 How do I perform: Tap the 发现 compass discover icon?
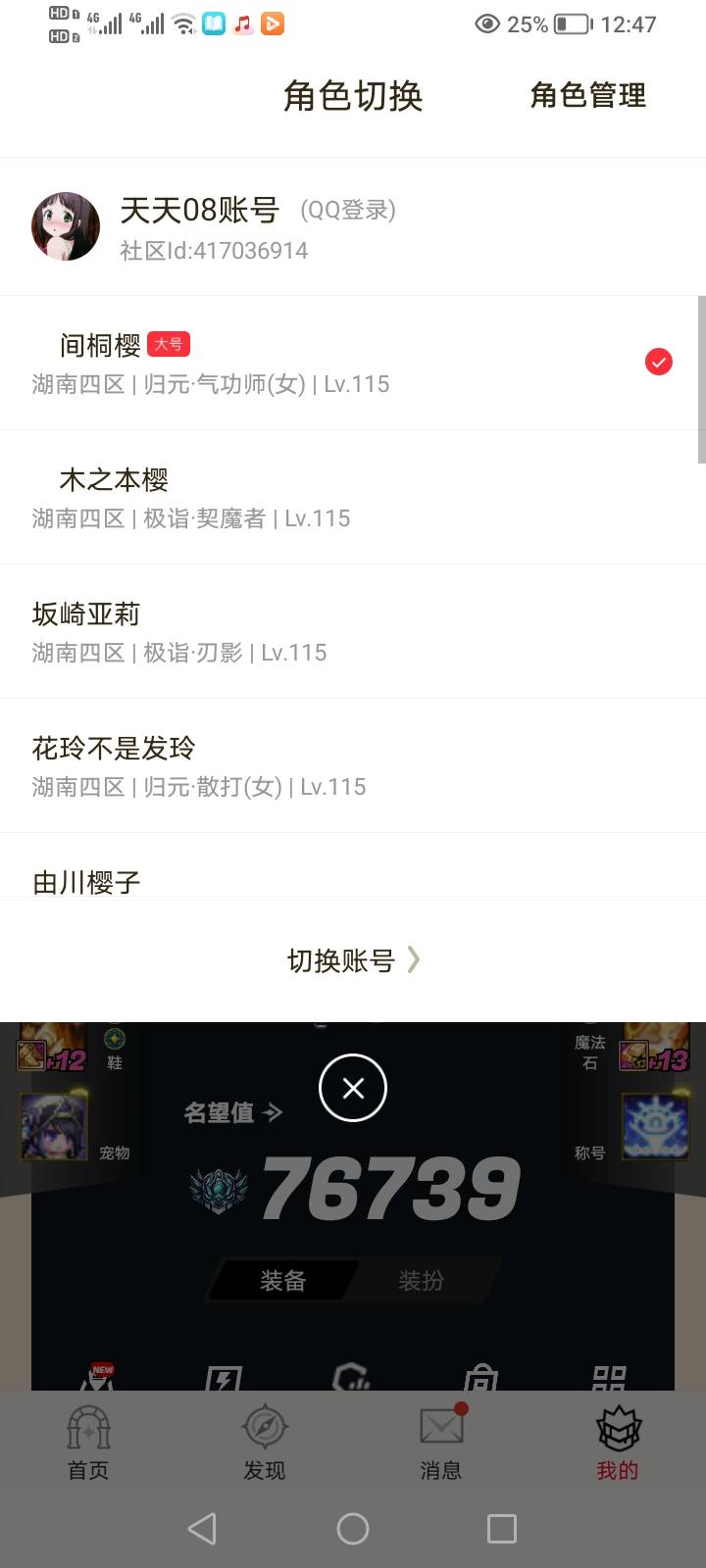pos(264,1433)
